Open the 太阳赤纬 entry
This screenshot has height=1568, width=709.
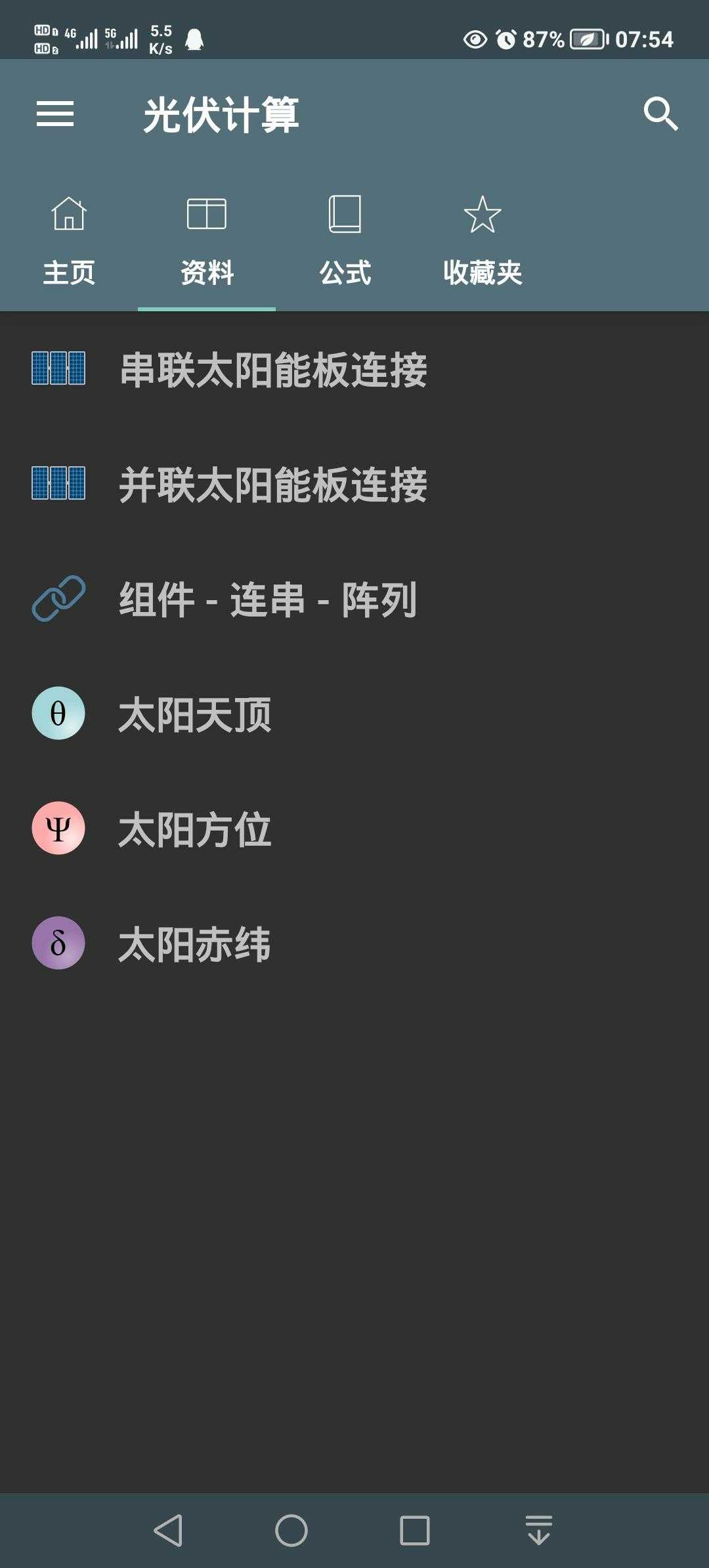coord(194,944)
